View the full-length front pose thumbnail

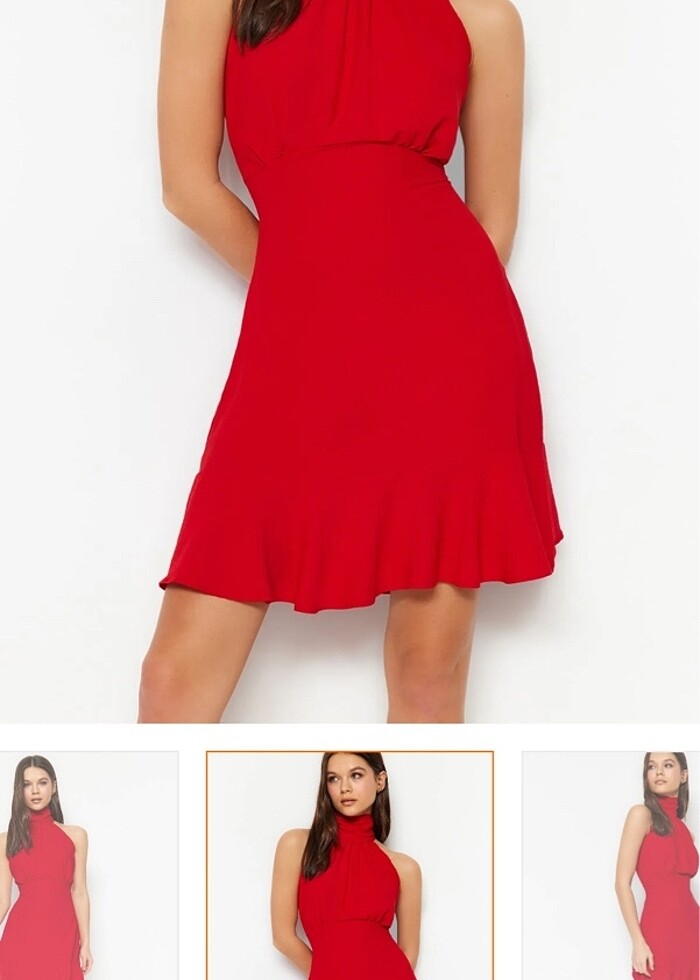point(88,866)
